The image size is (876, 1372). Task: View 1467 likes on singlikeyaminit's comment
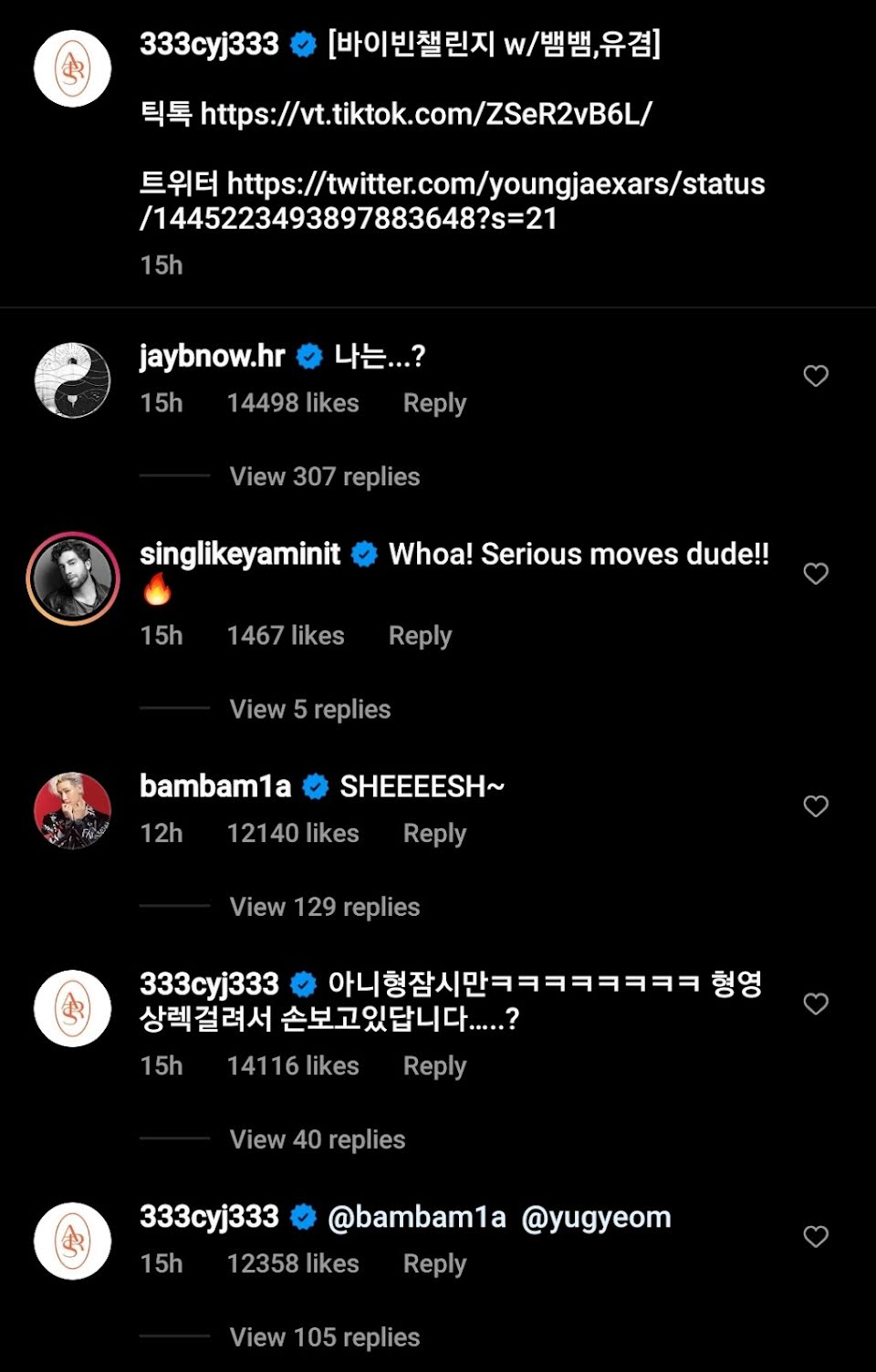(285, 636)
